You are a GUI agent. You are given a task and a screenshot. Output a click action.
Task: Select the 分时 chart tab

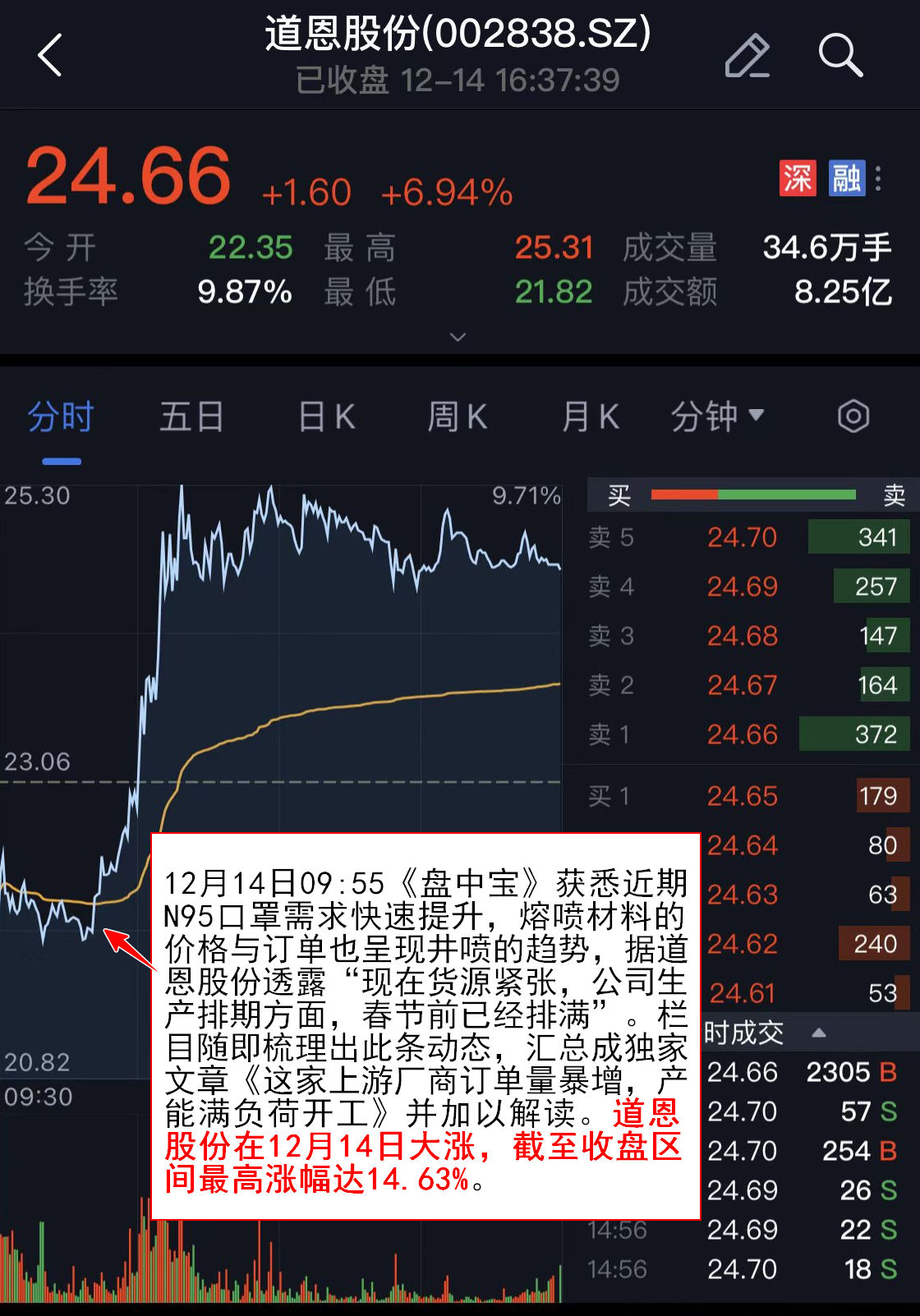click(61, 416)
